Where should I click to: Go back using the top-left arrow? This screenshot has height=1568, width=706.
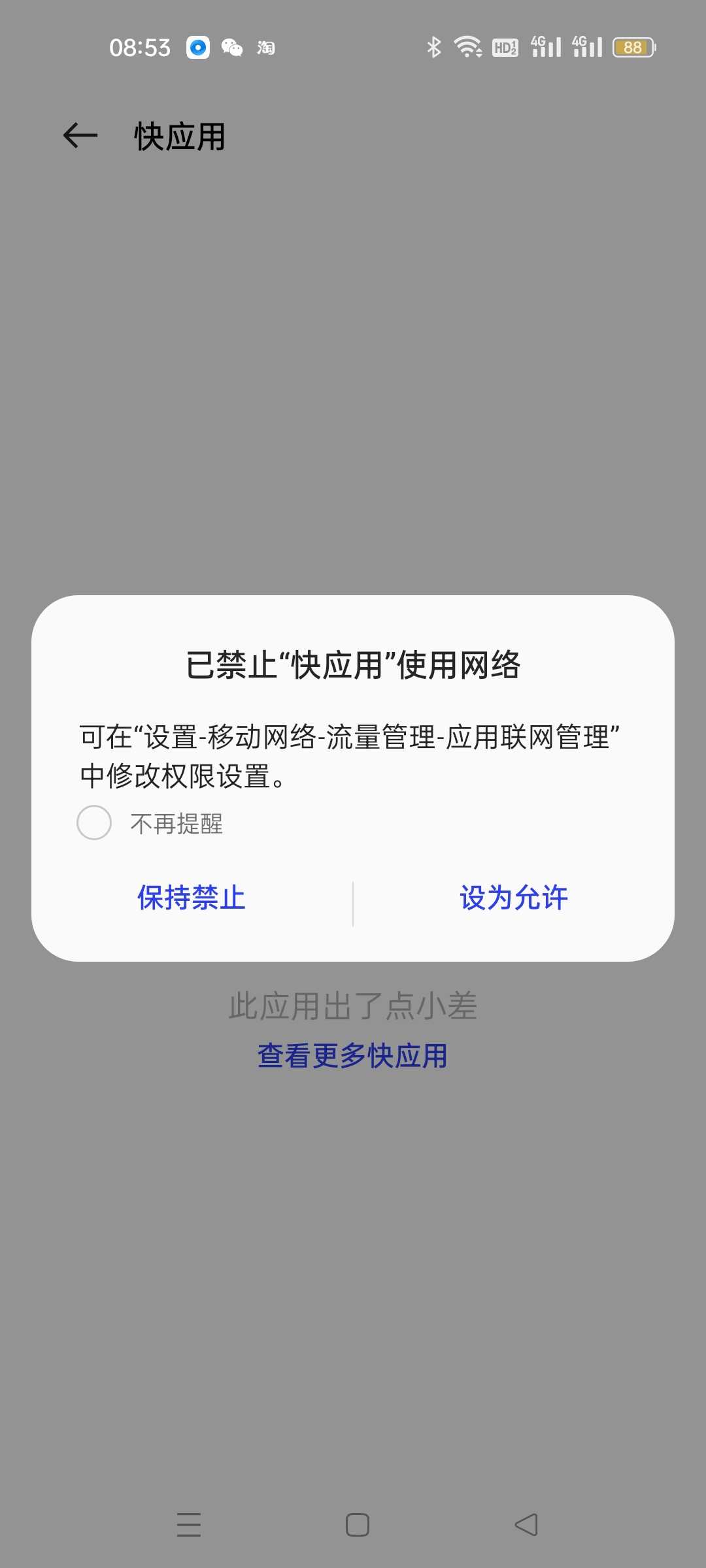pos(80,136)
